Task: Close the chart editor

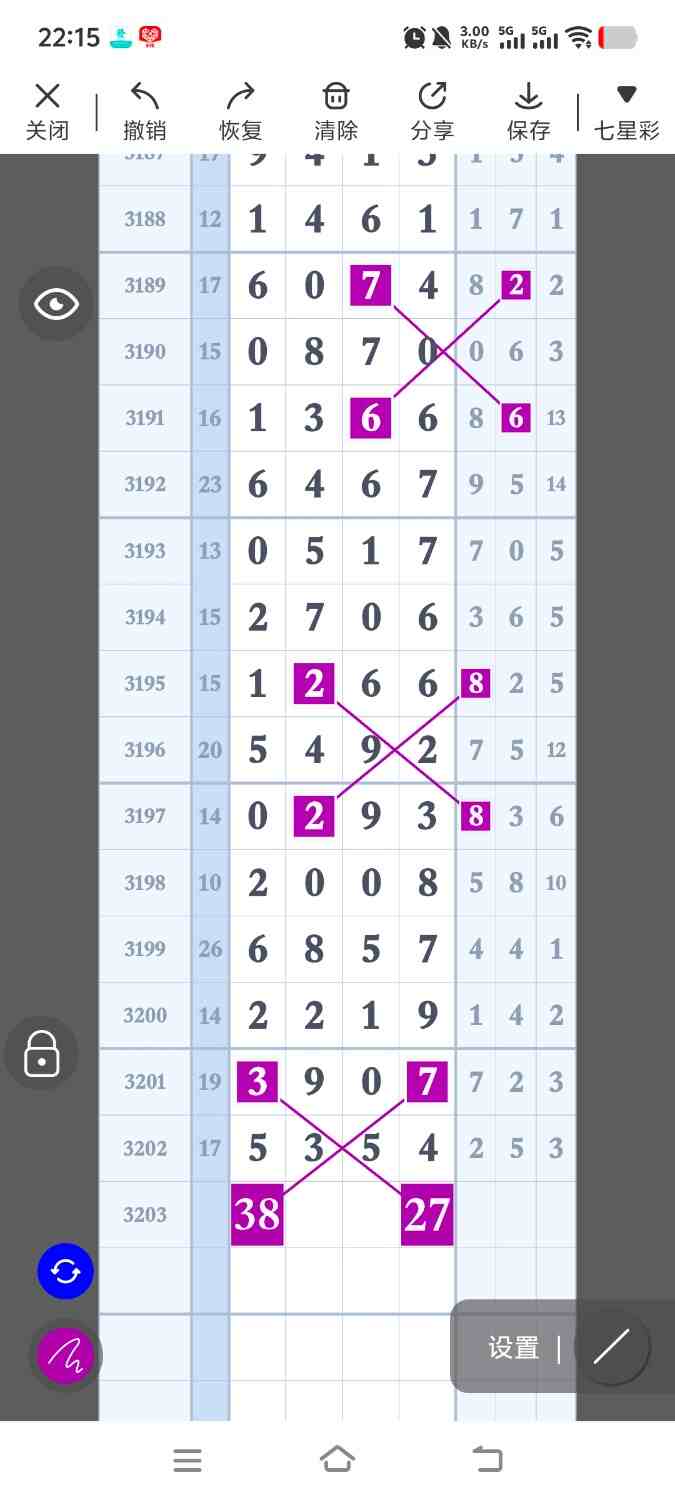Action: (47, 111)
